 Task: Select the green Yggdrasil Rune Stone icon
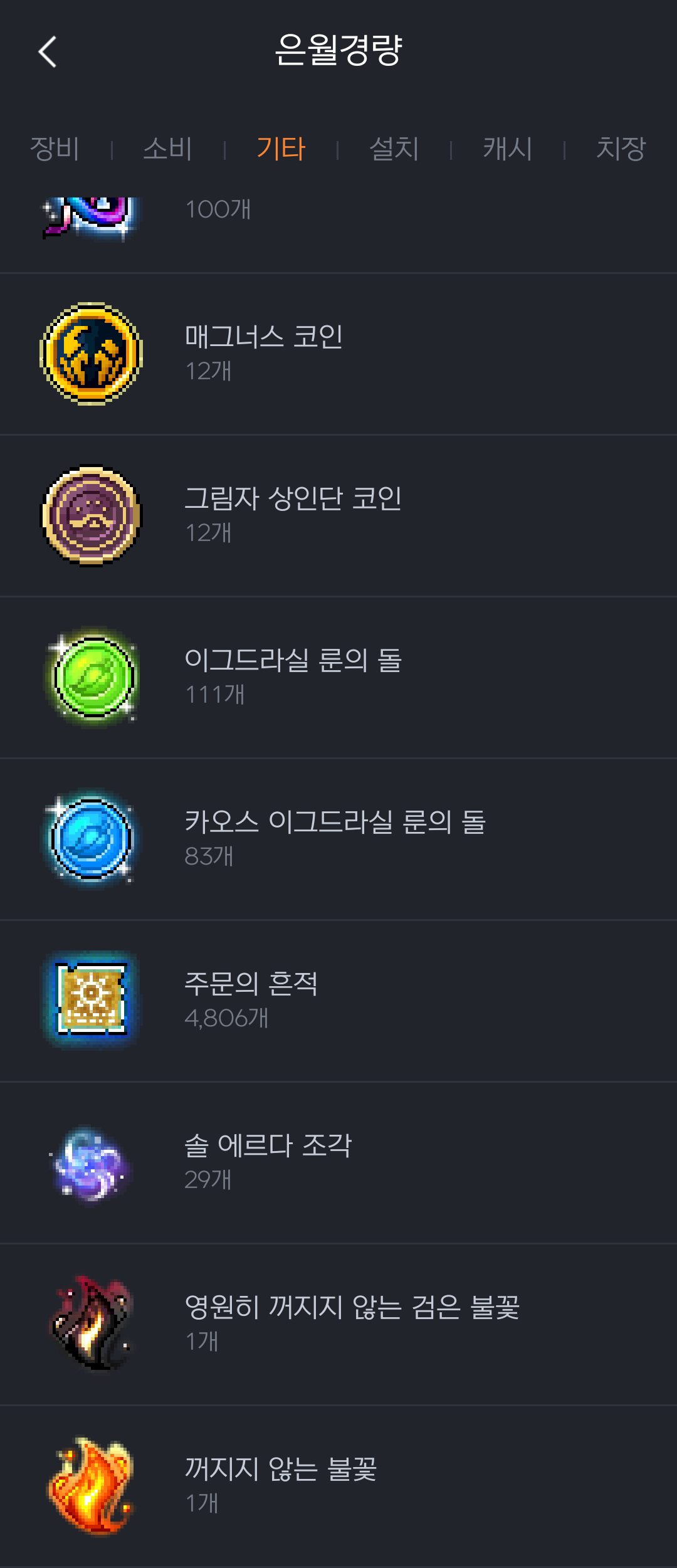pyautogui.click(x=94, y=677)
